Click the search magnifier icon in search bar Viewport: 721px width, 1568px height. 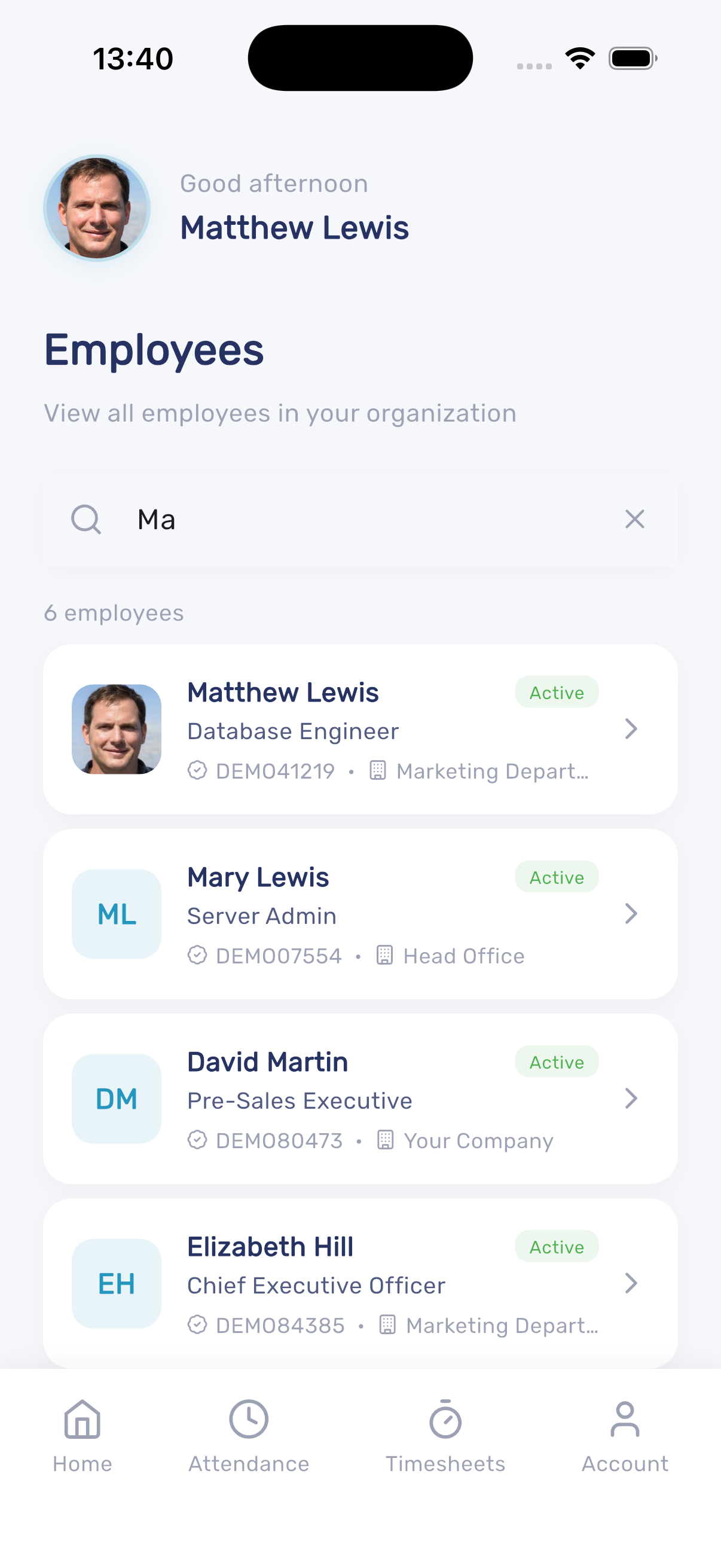[x=87, y=519]
